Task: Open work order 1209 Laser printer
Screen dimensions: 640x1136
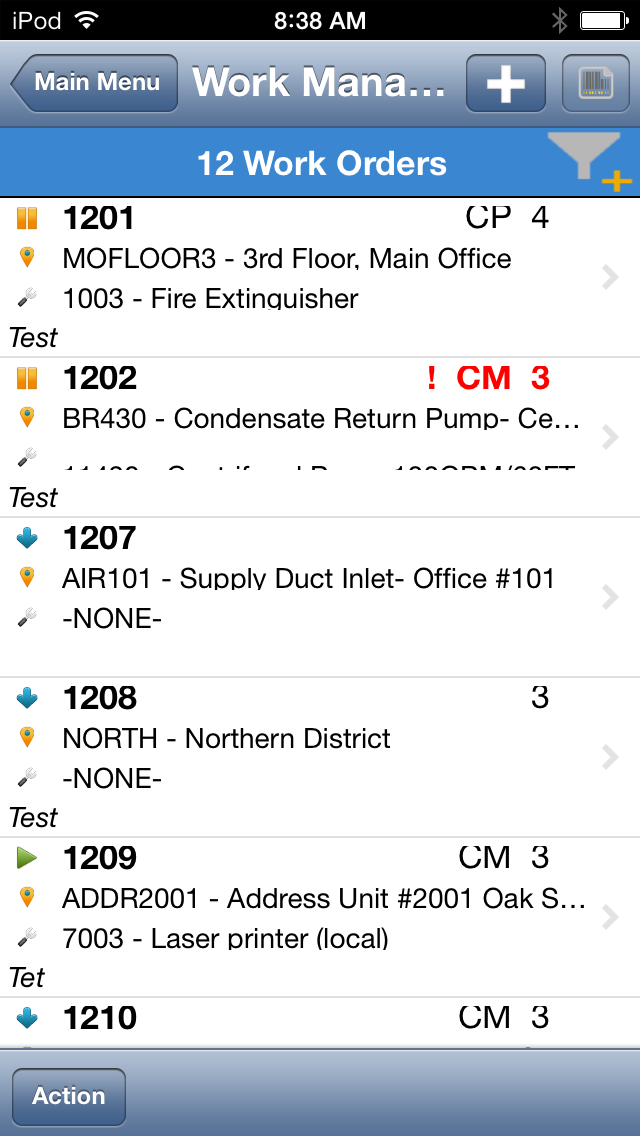Action: click(320, 917)
